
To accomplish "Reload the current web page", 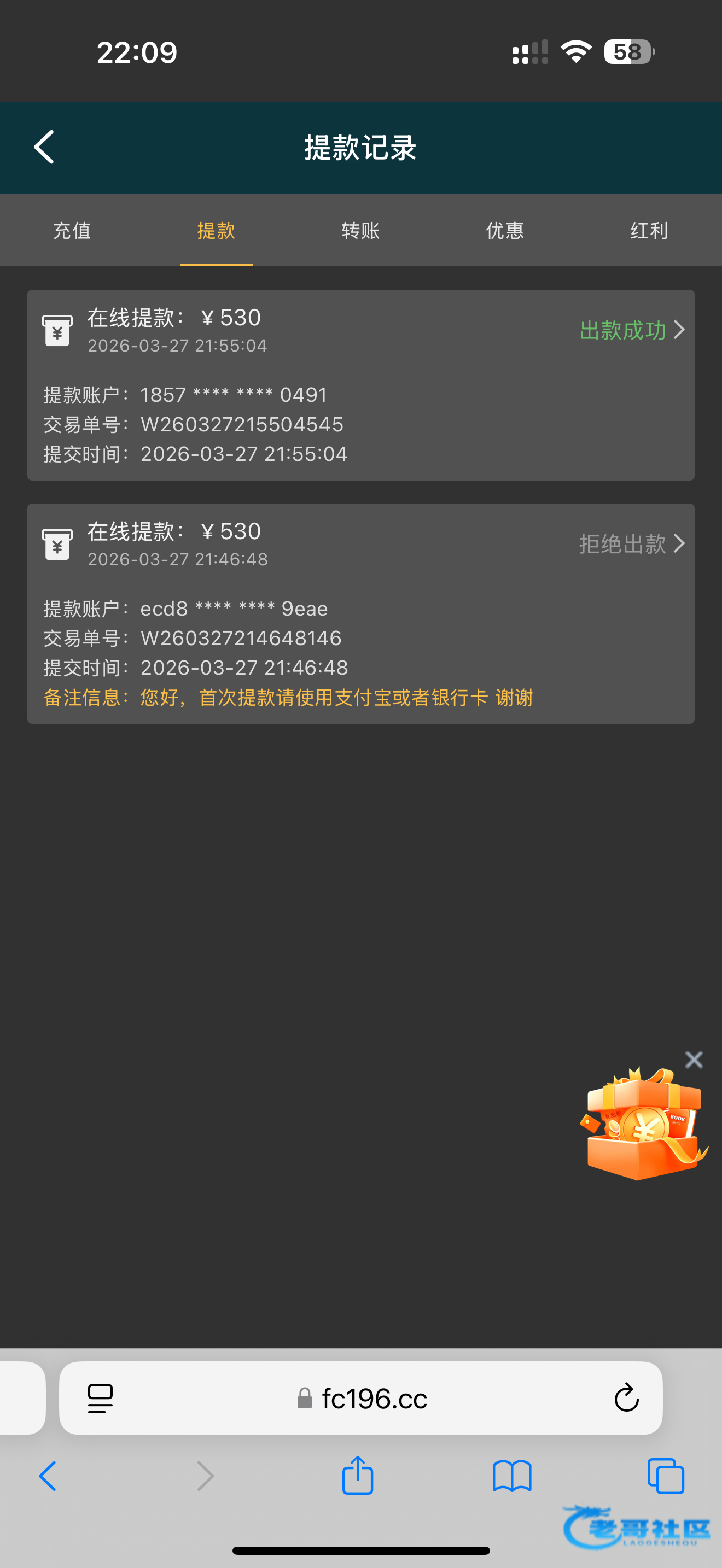I will (x=626, y=1398).
